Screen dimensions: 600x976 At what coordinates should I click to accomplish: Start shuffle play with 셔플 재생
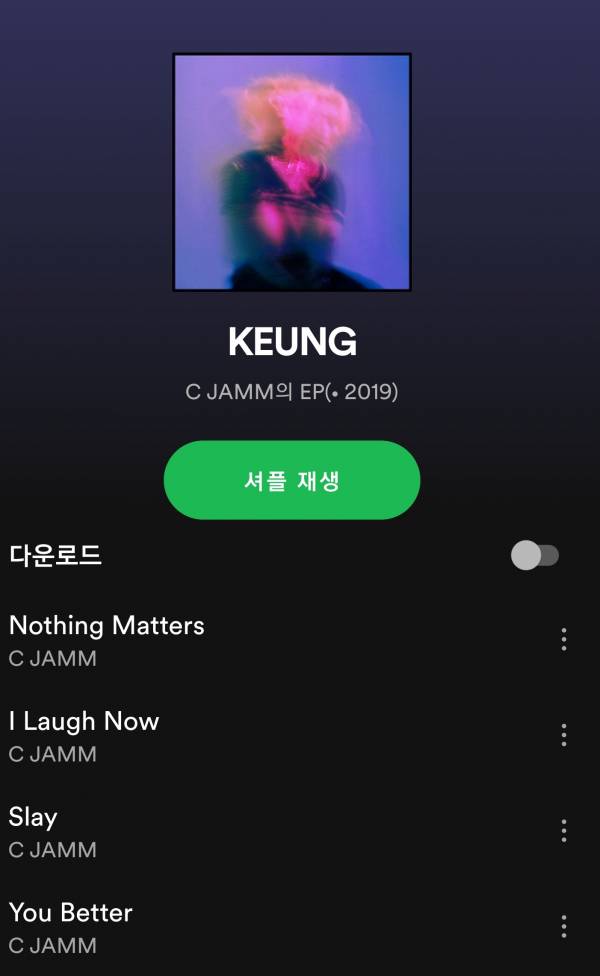coord(291,480)
